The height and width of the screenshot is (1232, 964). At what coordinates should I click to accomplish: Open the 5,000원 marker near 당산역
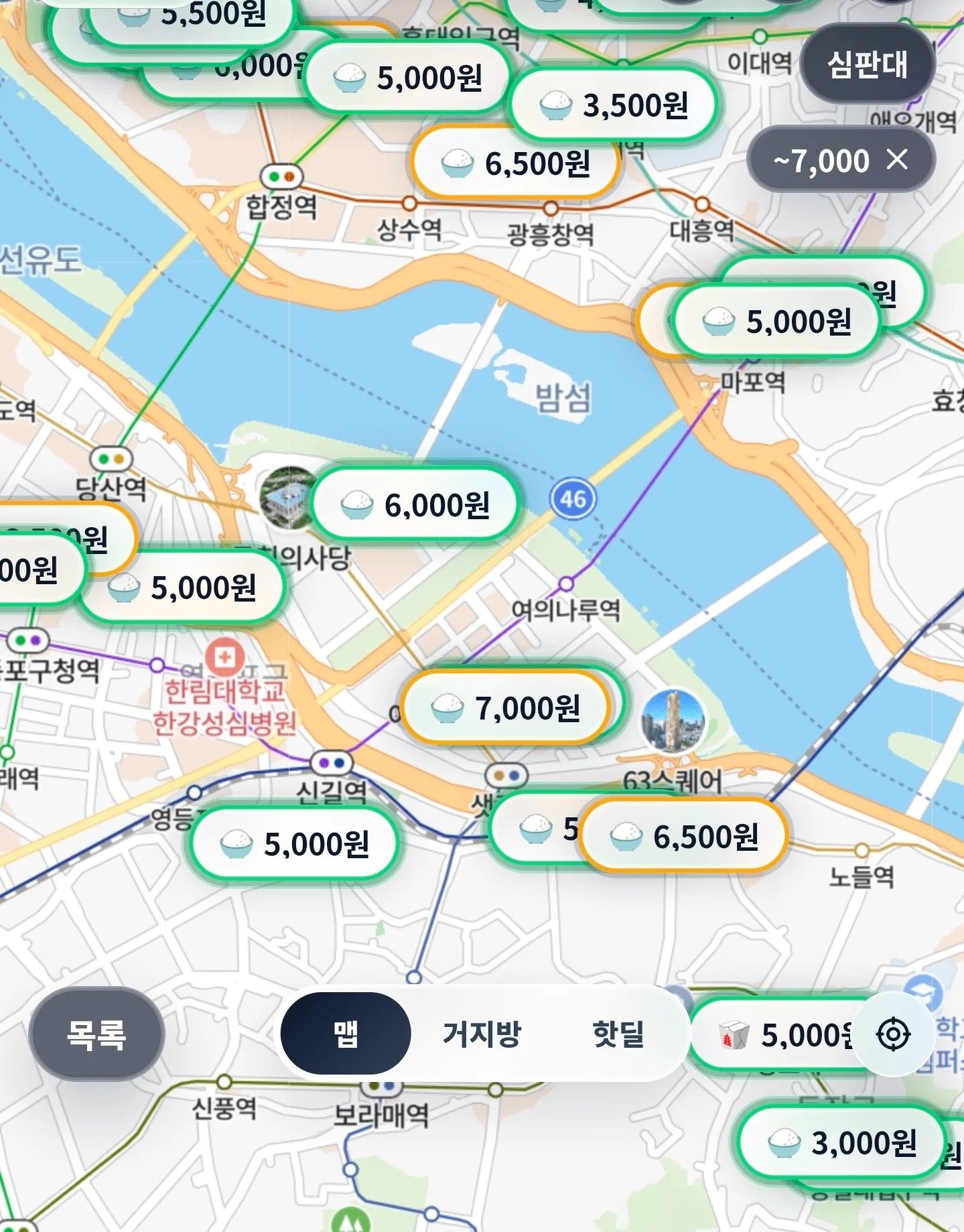[183, 588]
